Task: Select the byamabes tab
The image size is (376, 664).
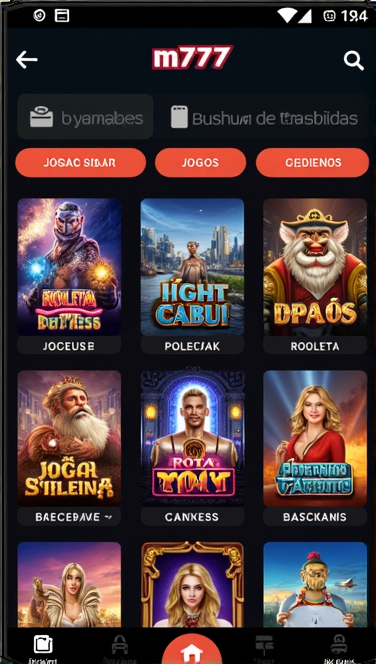Action: click(85, 117)
